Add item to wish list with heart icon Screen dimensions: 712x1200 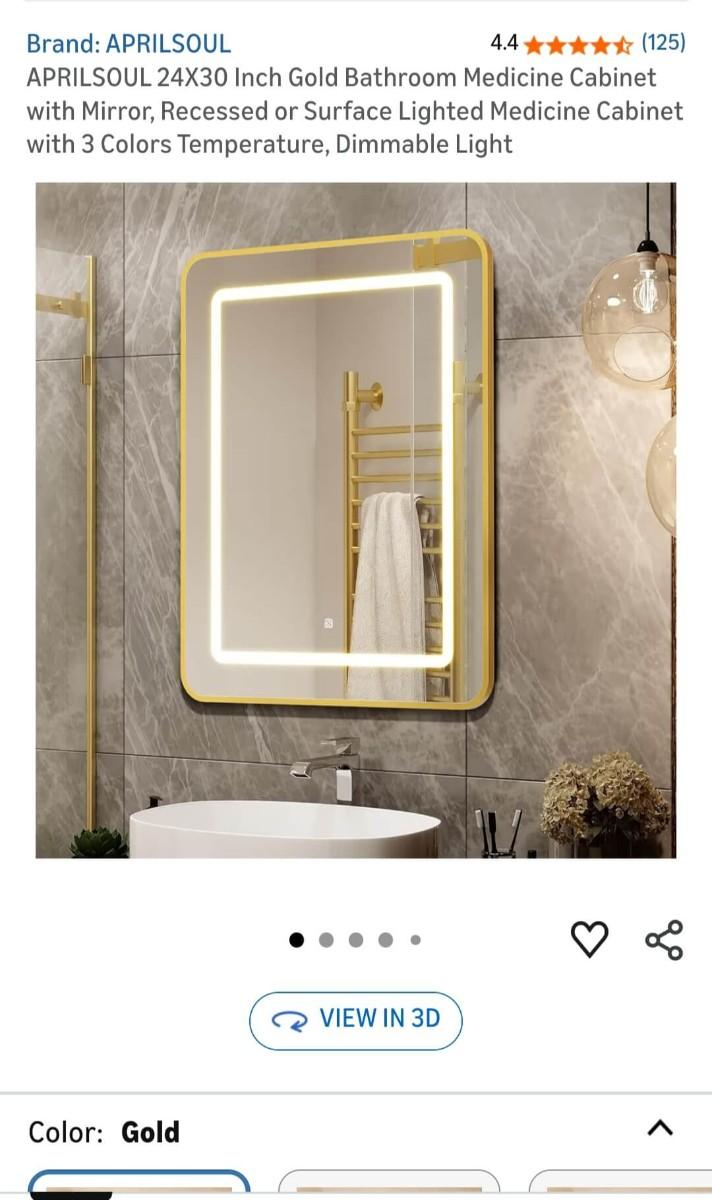coord(589,939)
